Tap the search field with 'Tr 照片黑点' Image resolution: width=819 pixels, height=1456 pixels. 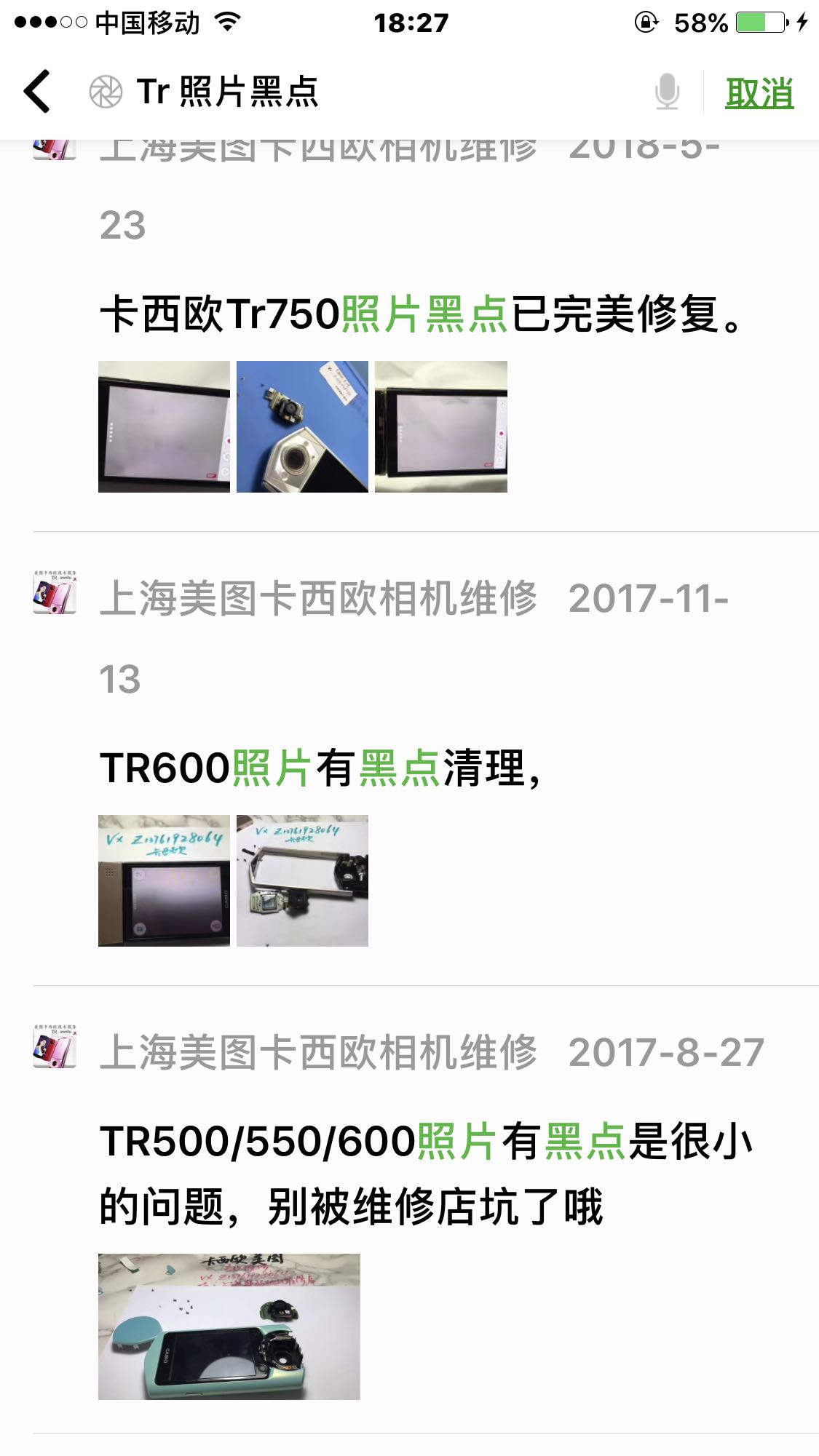coord(364,92)
